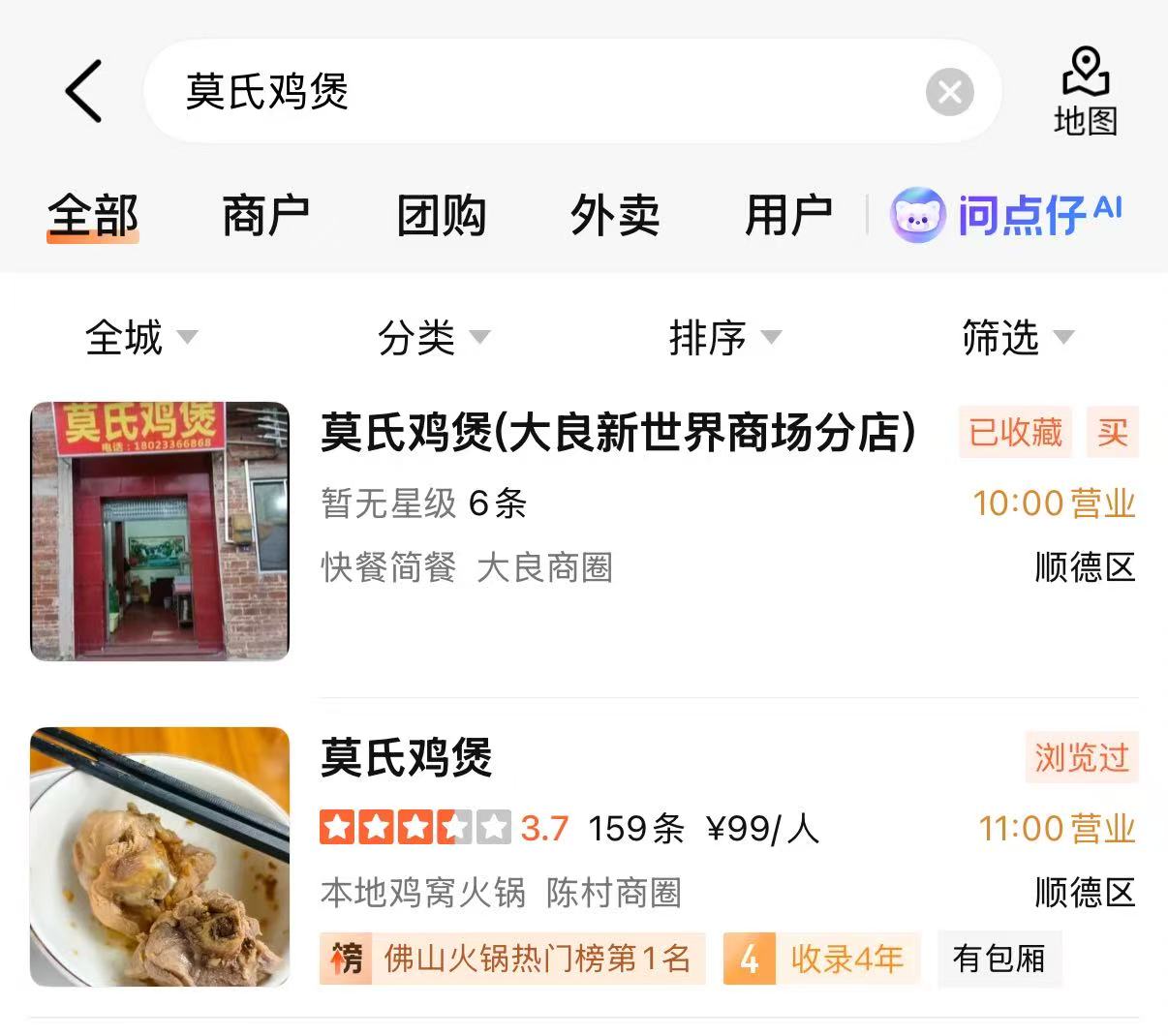The height and width of the screenshot is (1036, 1168).
Task: Open the 筛选 filter options
Action: point(1017,338)
